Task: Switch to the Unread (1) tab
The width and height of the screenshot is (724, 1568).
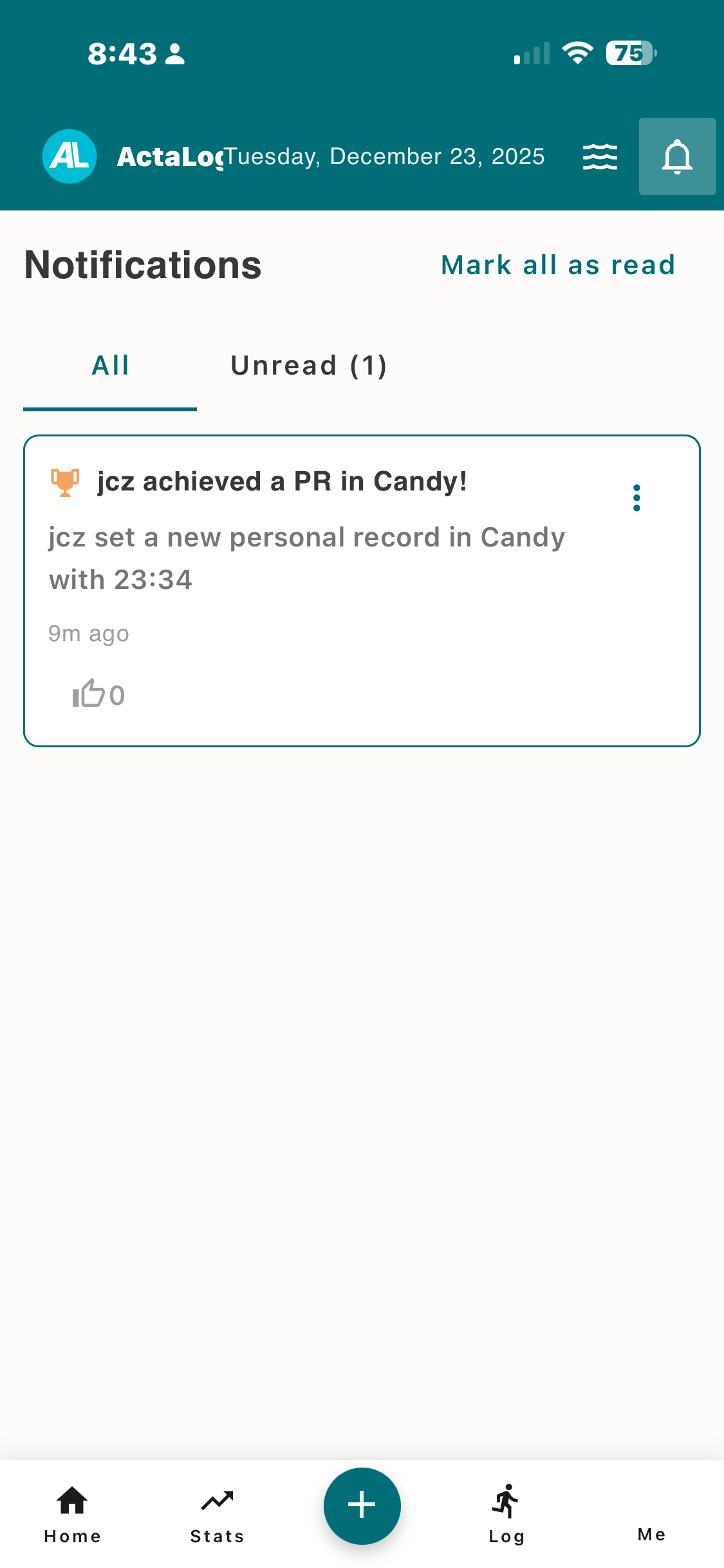Action: [309, 366]
